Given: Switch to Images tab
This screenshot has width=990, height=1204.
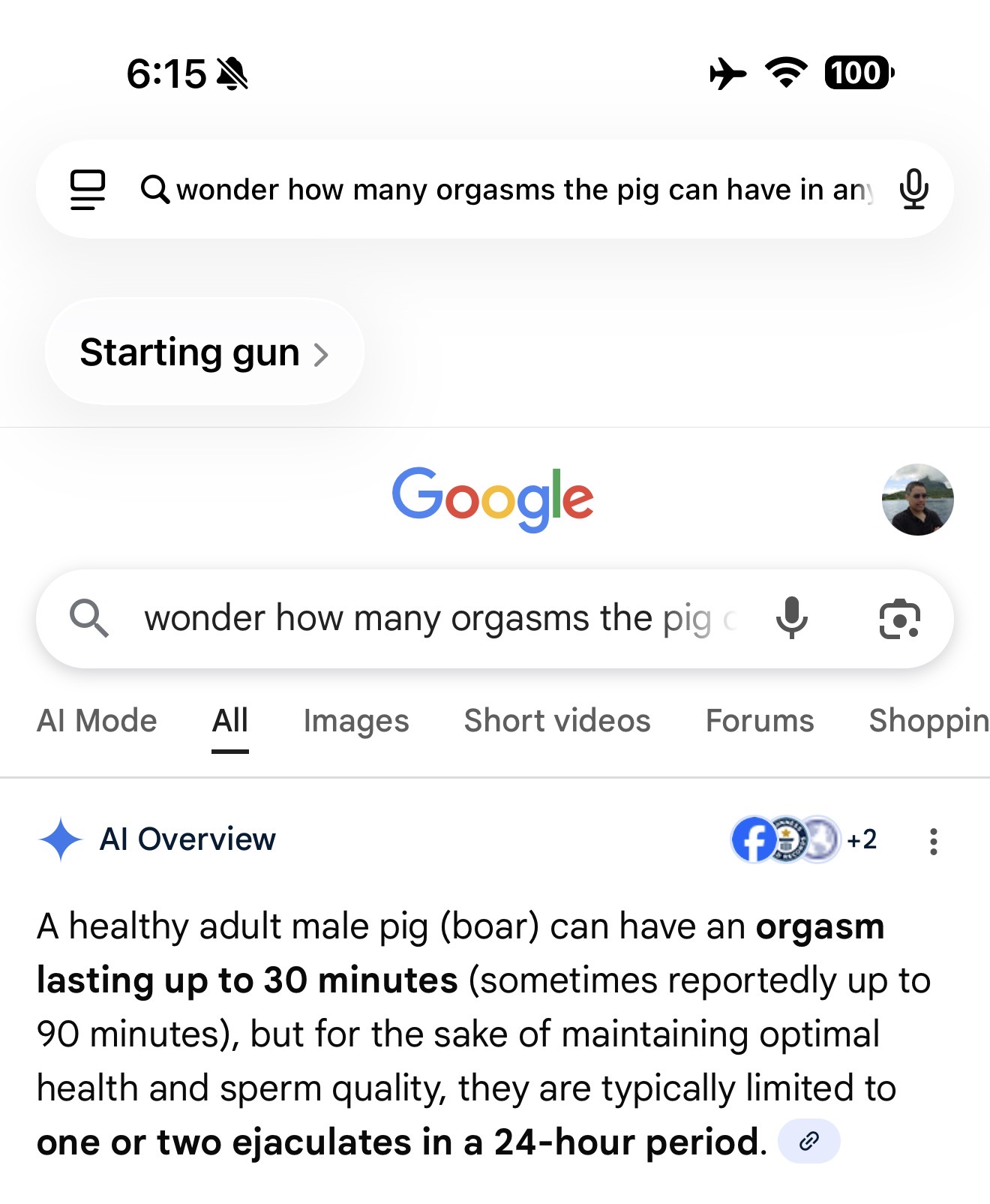Looking at the screenshot, I should pos(356,721).
